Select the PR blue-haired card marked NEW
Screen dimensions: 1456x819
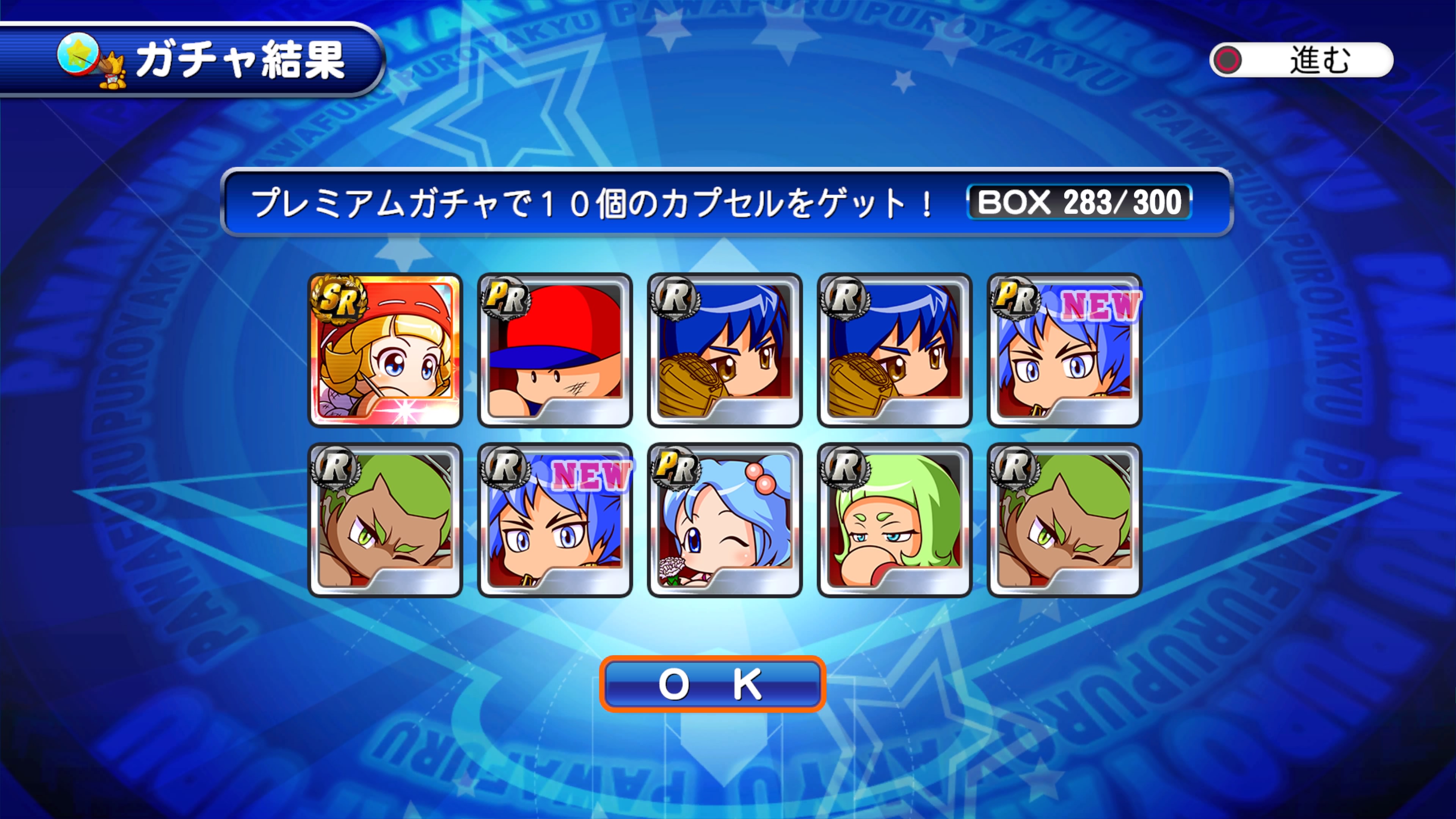(1064, 350)
